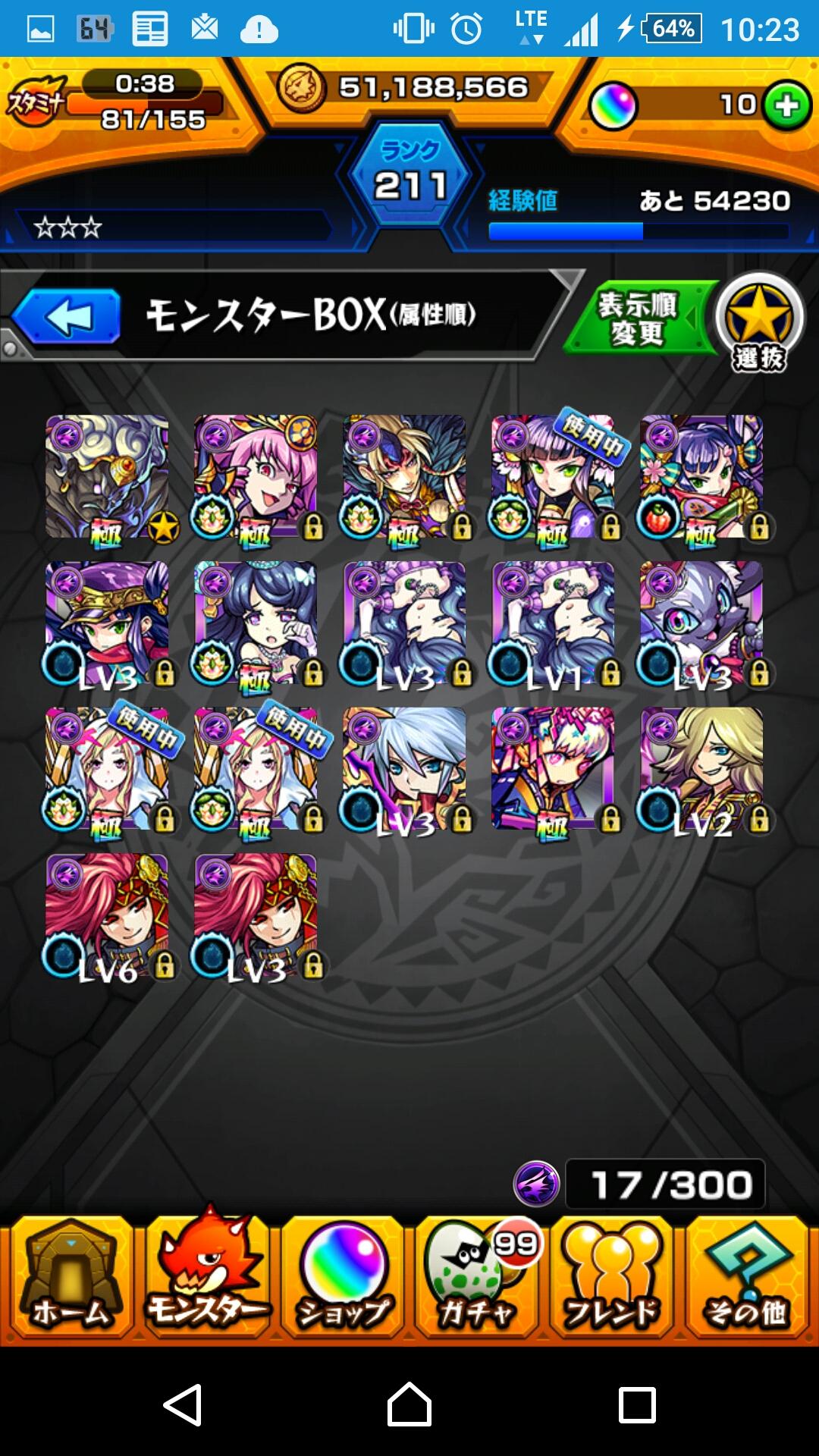Open the silver-haired swordsman monster at LV3
The image size is (819, 1456).
[404, 769]
